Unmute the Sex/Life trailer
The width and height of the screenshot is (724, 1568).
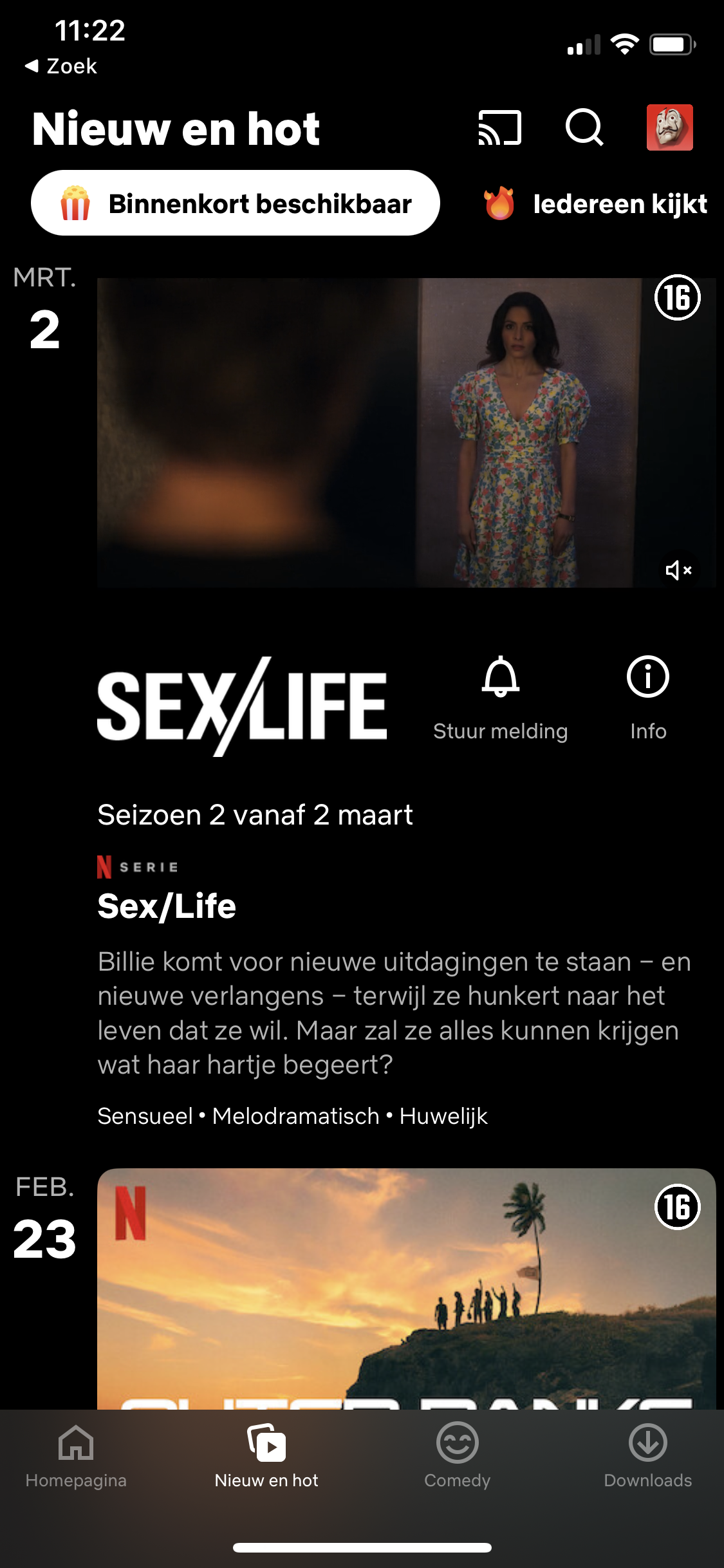678,570
